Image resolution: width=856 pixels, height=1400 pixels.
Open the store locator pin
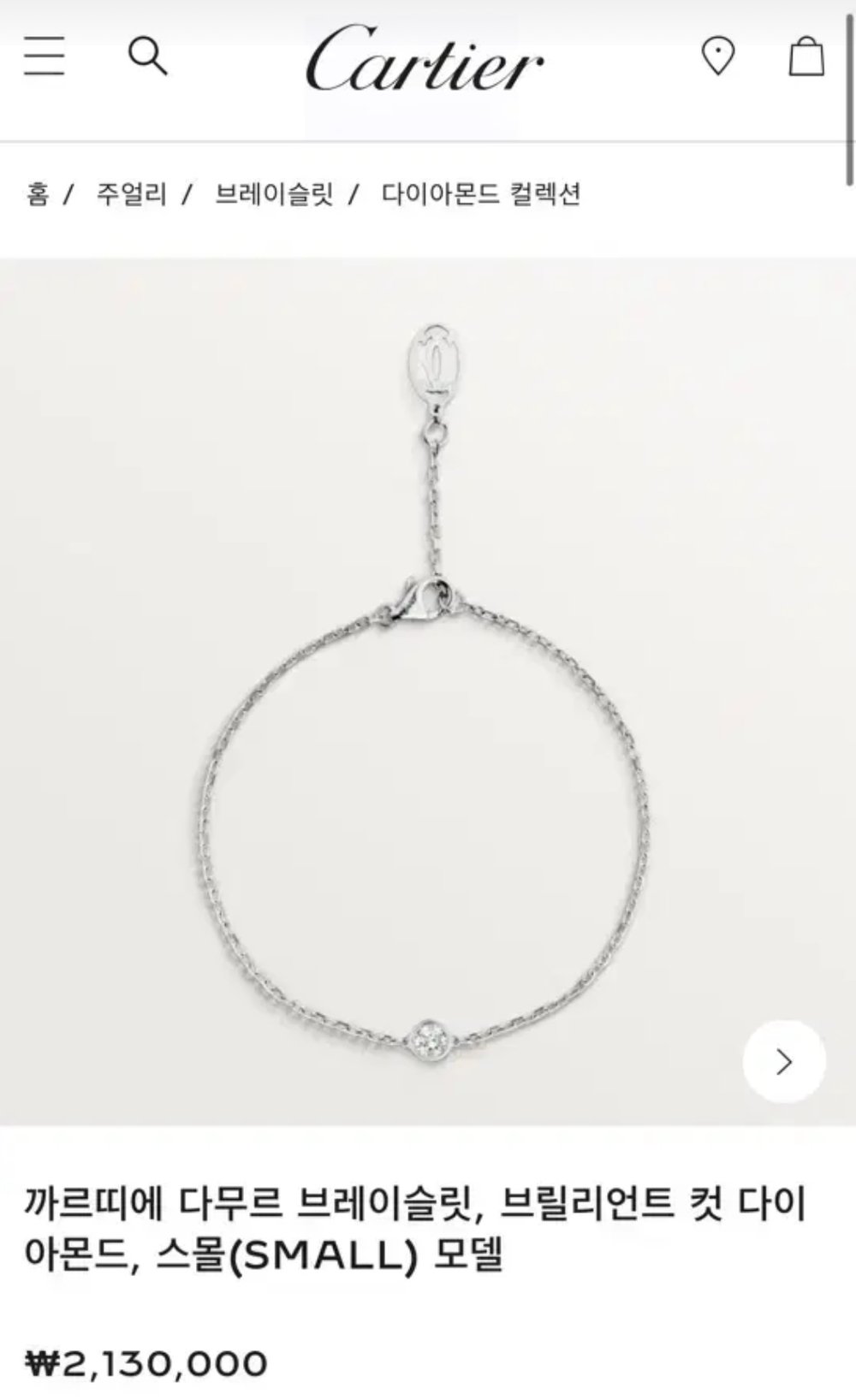(x=717, y=56)
